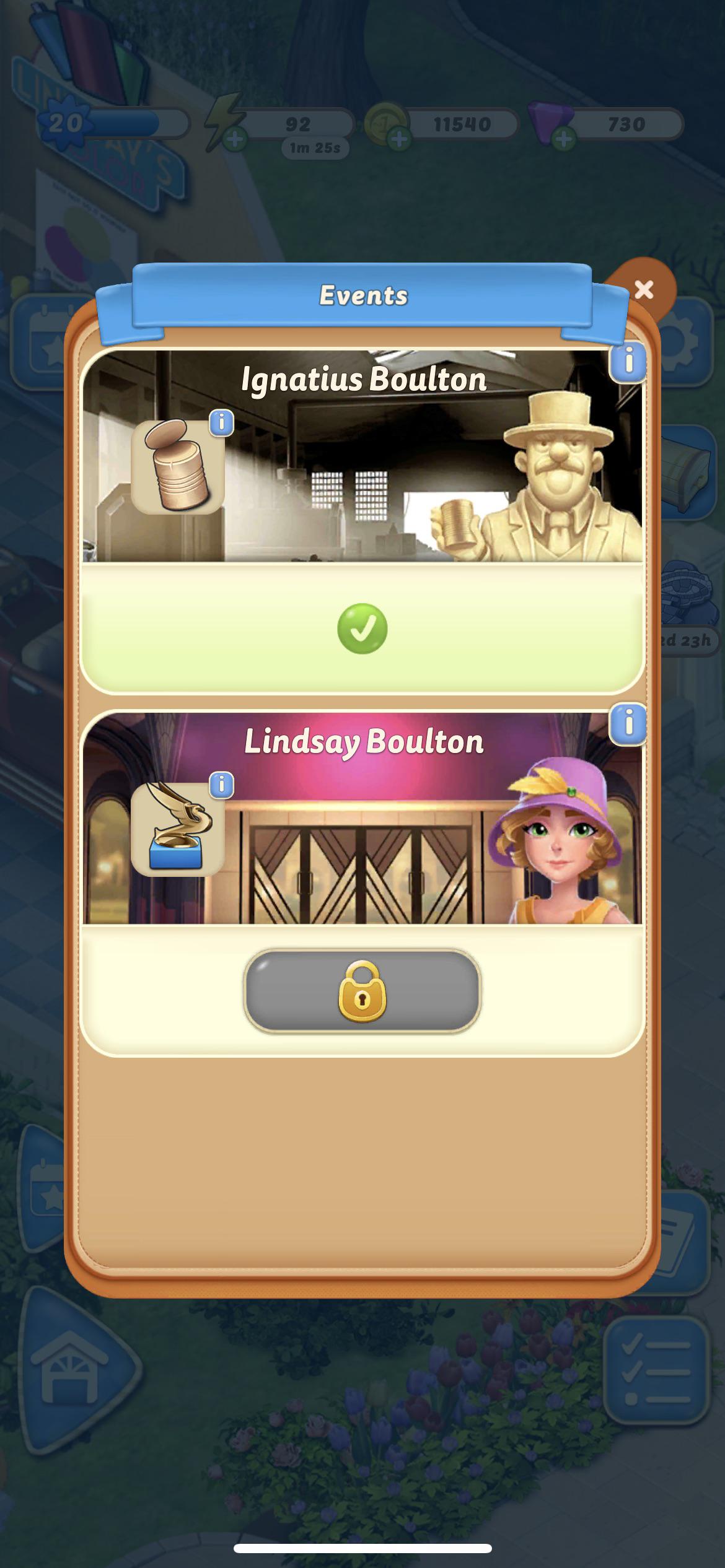Screen dimensions: 725x1568
Task: Buy energy with the lightning plus button
Action: [235, 137]
